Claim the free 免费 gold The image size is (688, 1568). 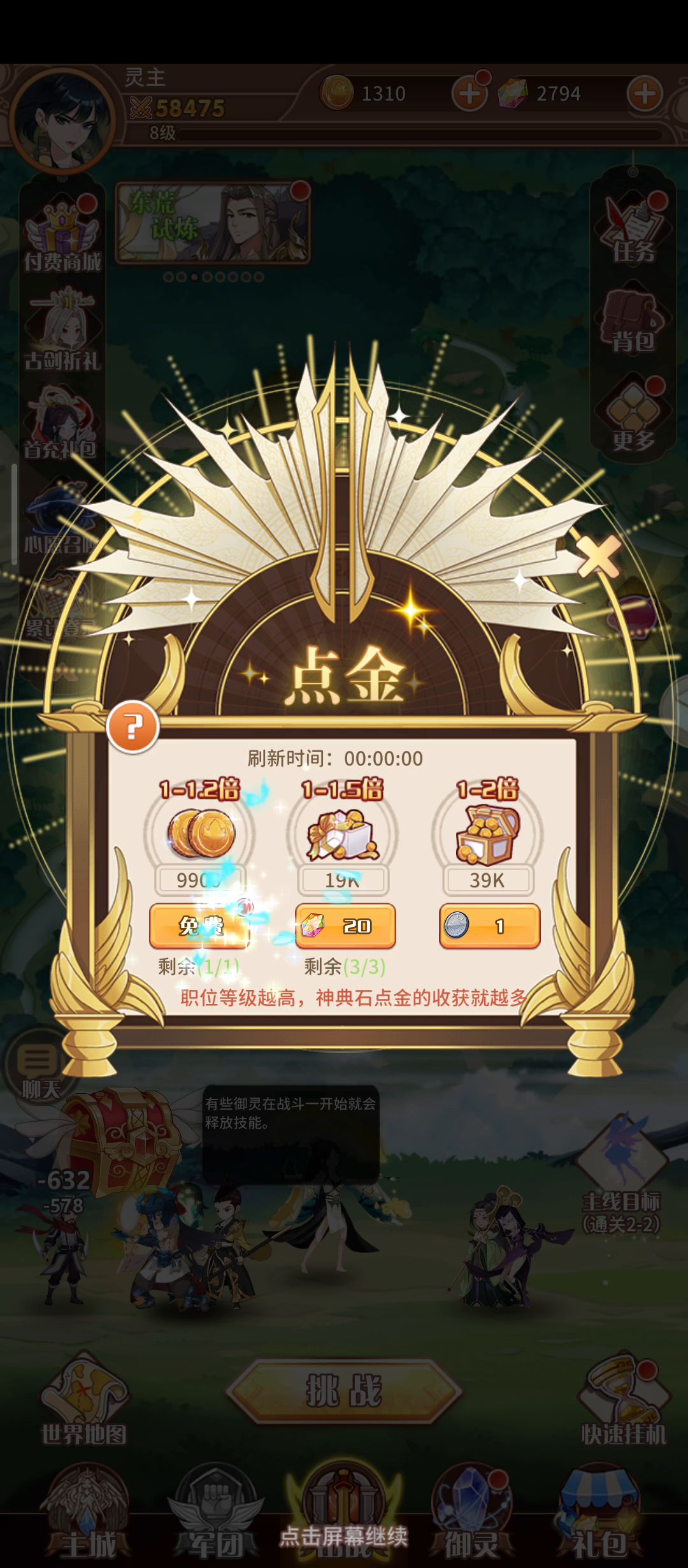click(199, 926)
